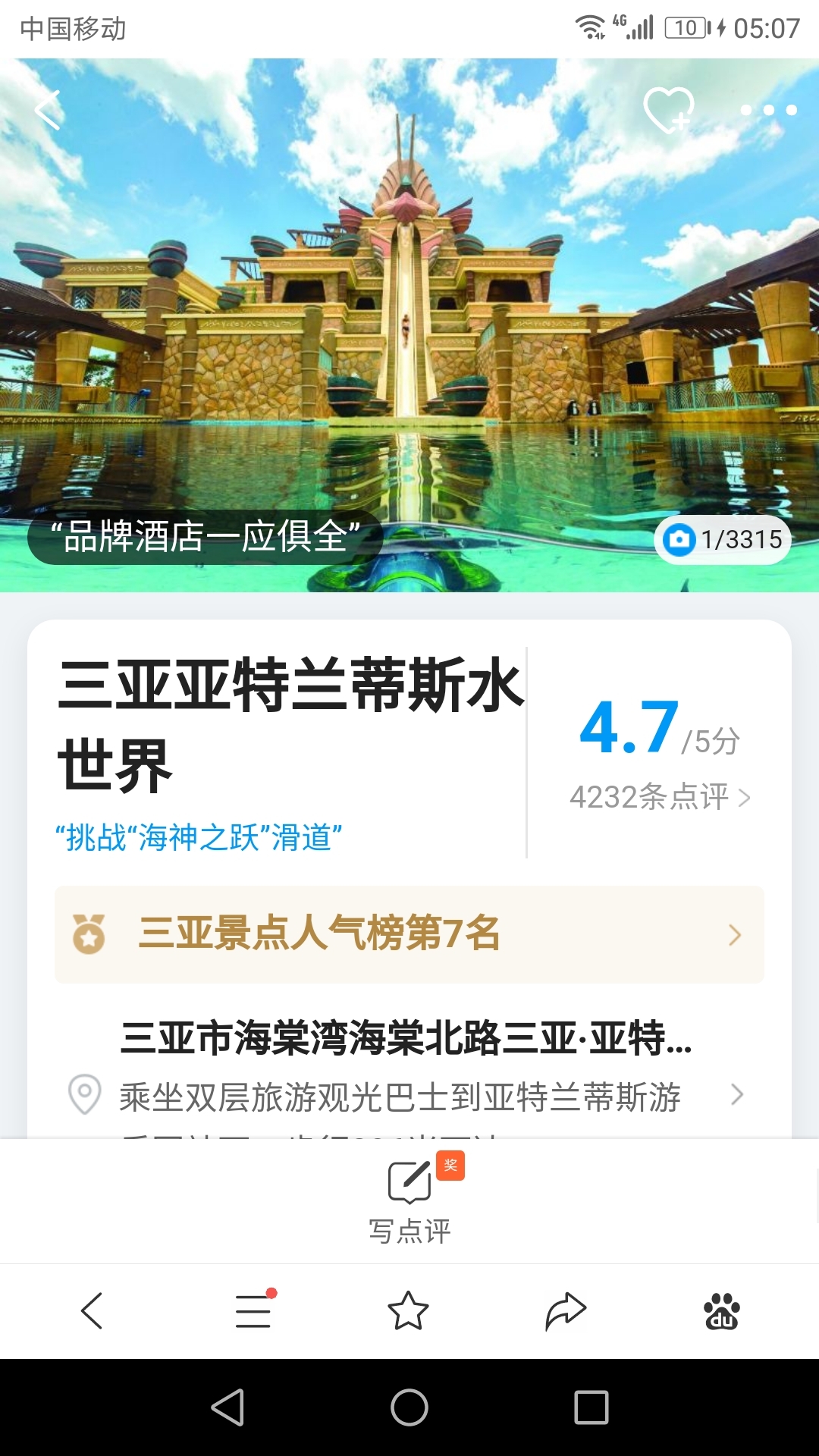The width and height of the screenshot is (819, 1456).
Task: Open the 品牌酒店一应俱全 tag on the photo
Action: (205, 537)
